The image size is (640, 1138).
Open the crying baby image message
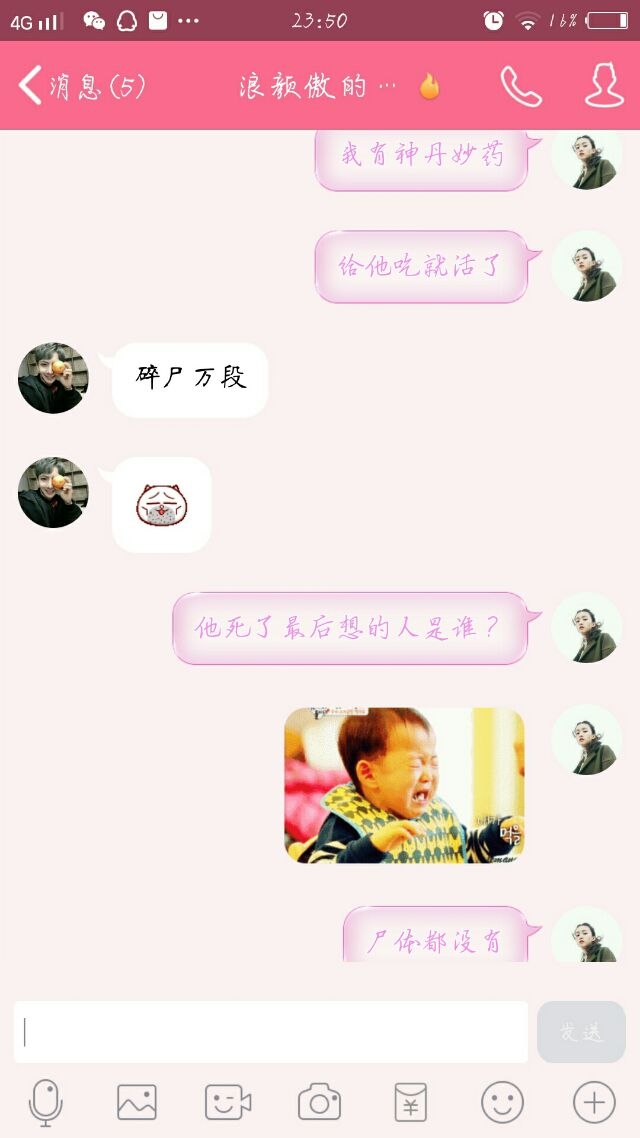tap(404, 785)
